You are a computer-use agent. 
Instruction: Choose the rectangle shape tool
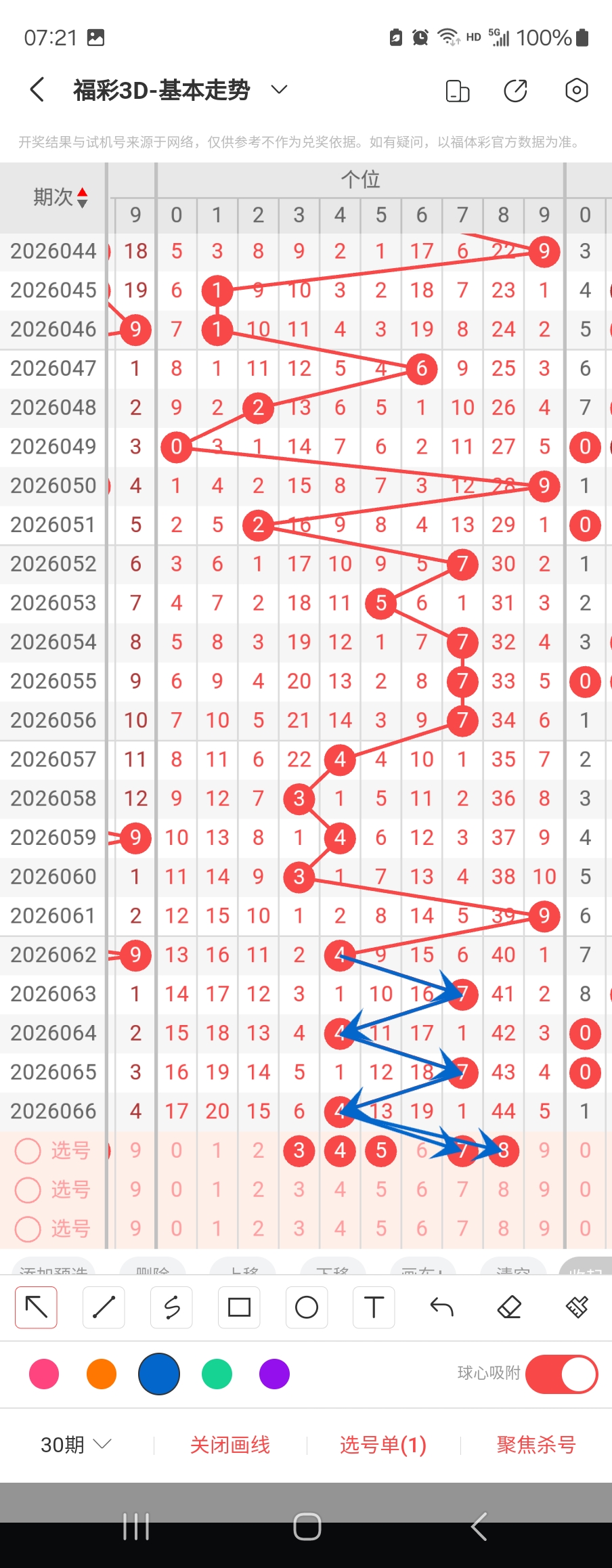(239, 1307)
